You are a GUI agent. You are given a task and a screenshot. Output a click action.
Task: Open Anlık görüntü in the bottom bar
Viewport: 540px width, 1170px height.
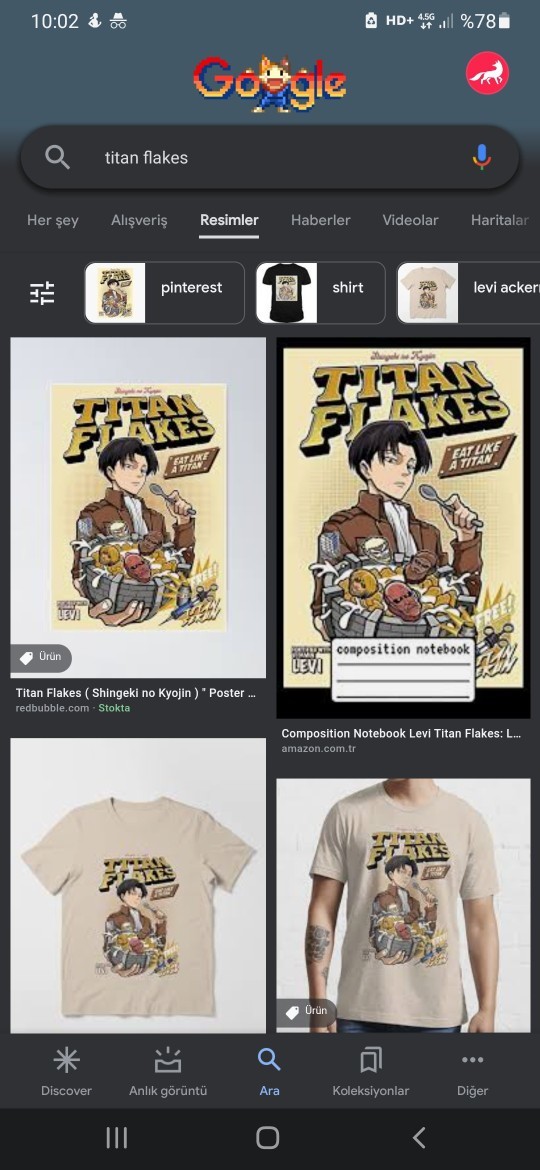[x=168, y=1072]
